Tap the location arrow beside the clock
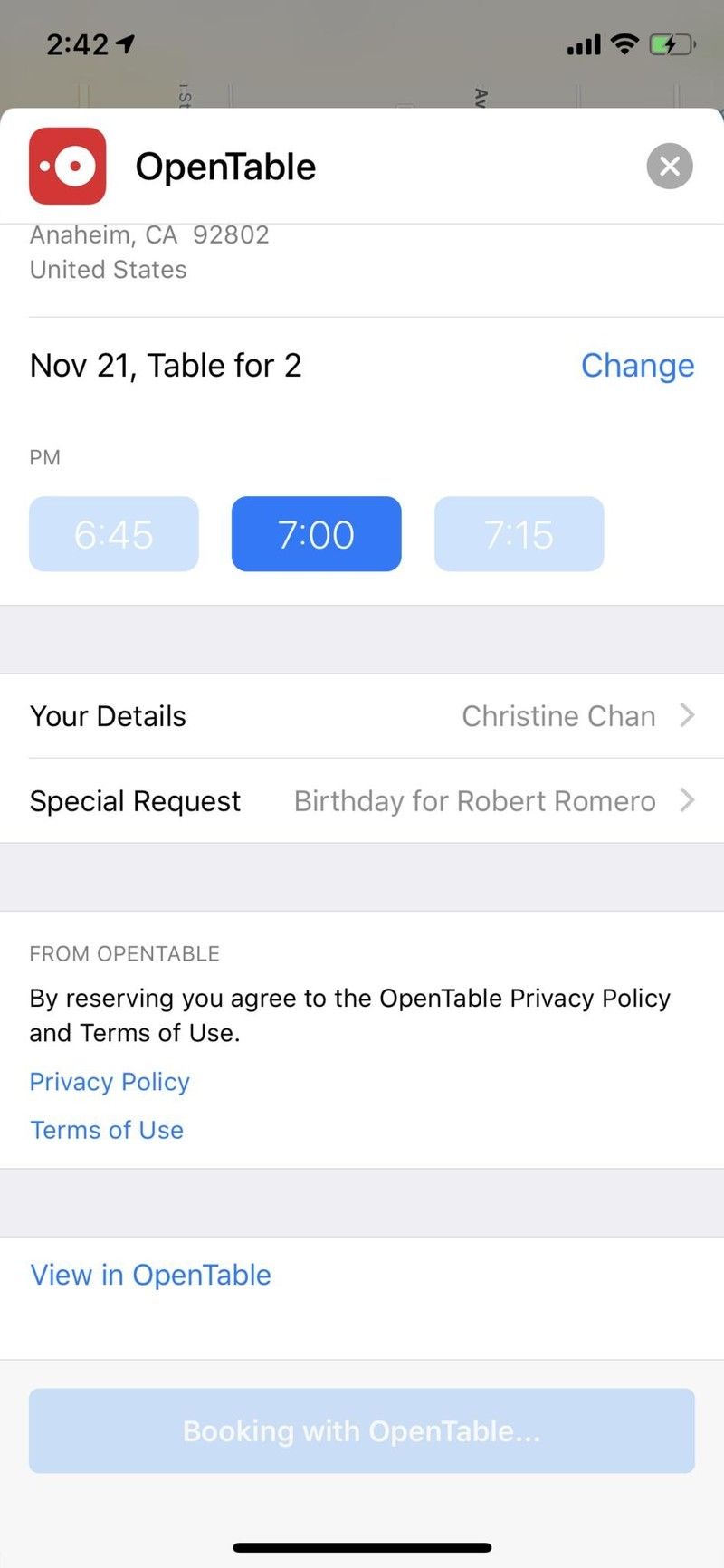724x1568 pixels. pyautogui.click(x=123, y=42)
